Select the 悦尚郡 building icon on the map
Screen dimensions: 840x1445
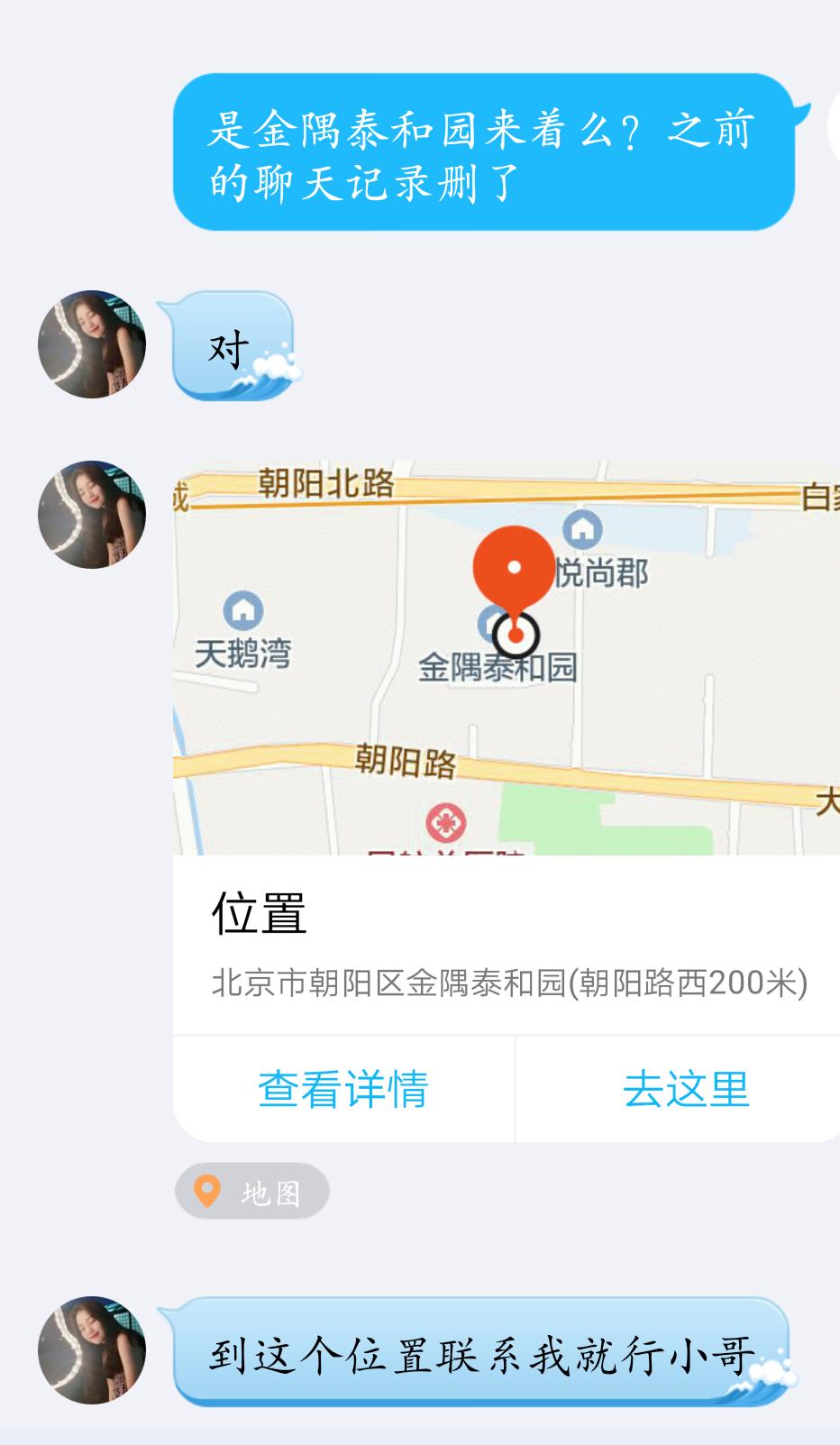(x=583, y=530)
